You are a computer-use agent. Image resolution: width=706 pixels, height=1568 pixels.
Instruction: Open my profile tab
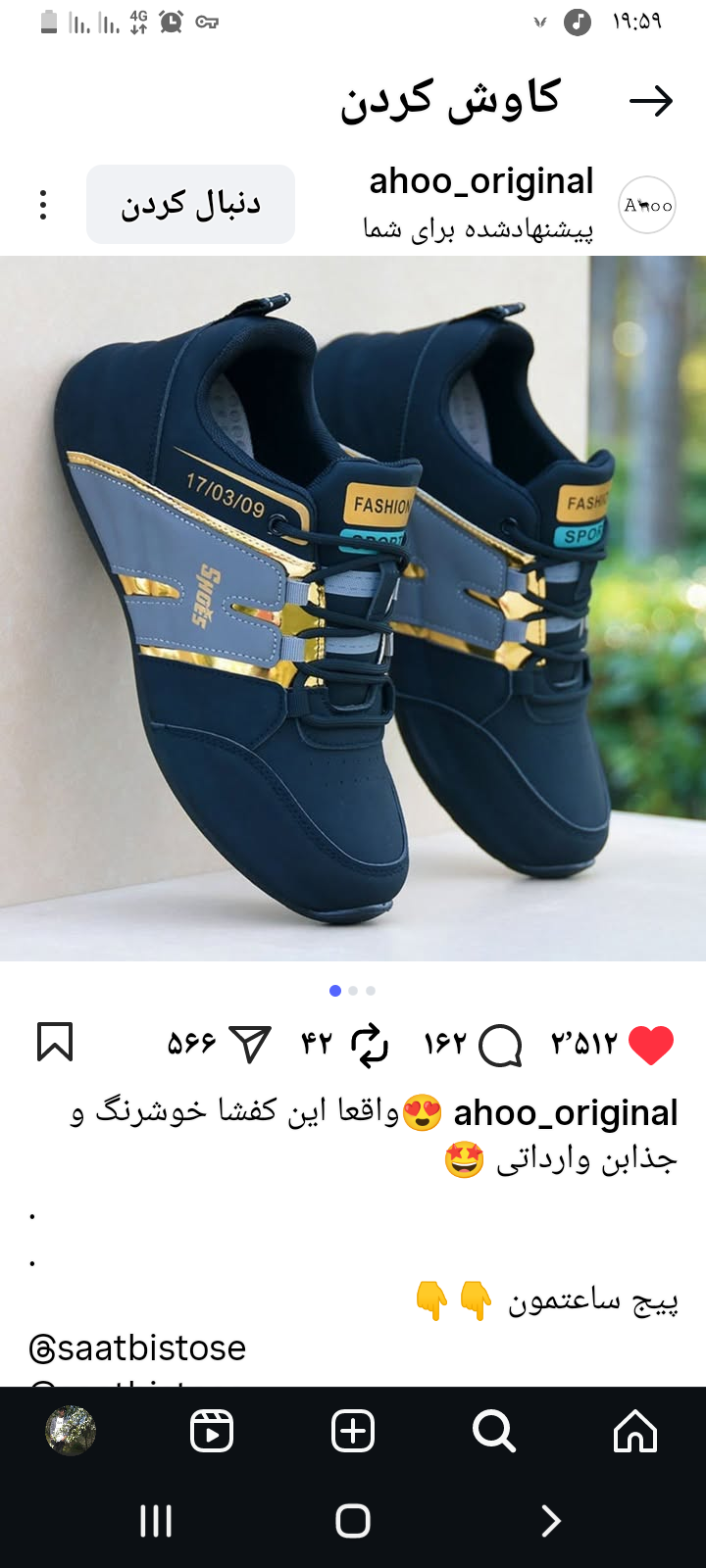71,1431
